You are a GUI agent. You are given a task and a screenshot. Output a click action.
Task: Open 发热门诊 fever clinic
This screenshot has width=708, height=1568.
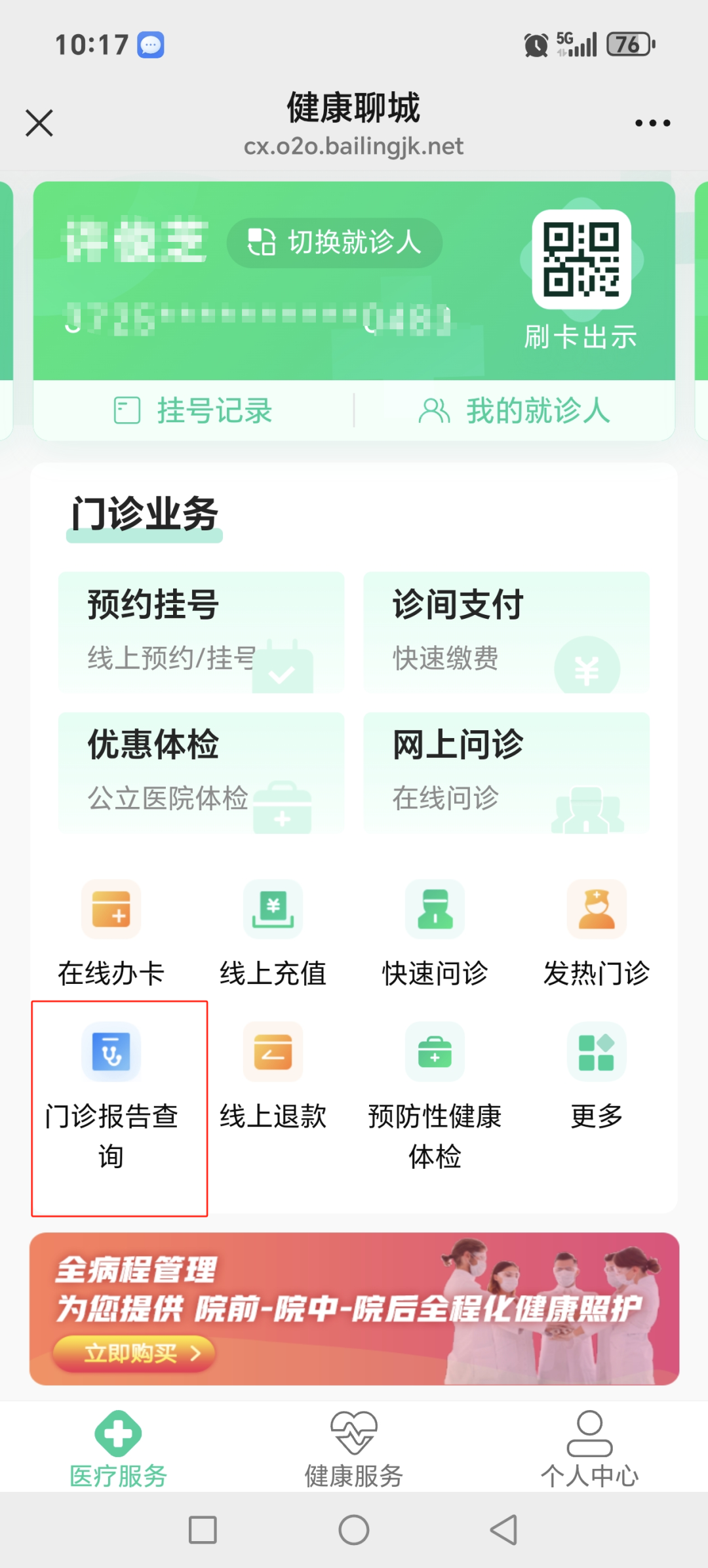click(x=596, y=931)
